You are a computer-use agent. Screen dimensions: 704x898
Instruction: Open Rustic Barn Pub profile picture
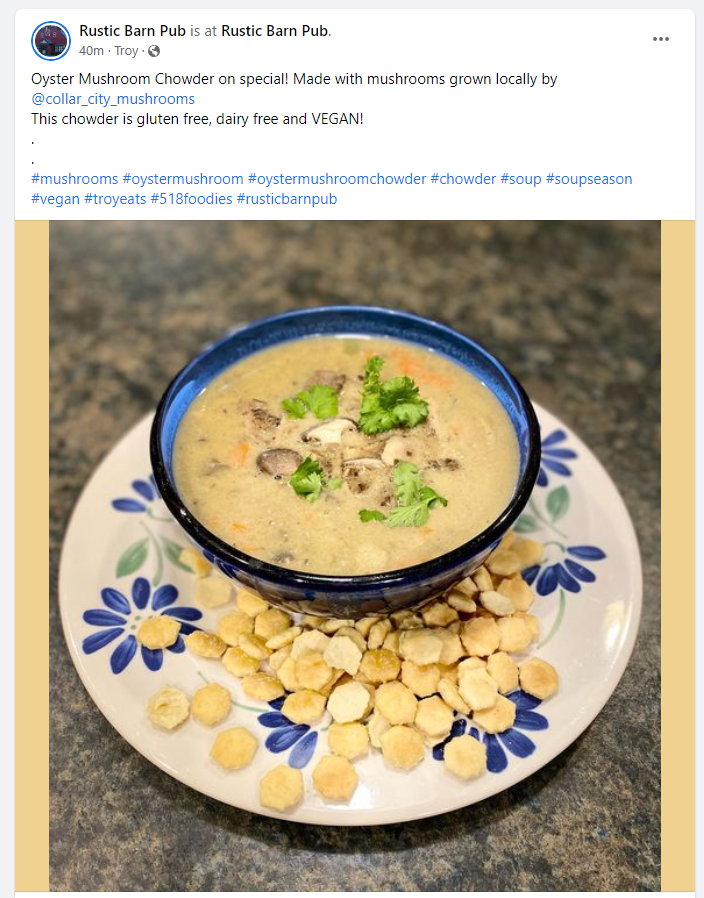click(x=51, y=41)
